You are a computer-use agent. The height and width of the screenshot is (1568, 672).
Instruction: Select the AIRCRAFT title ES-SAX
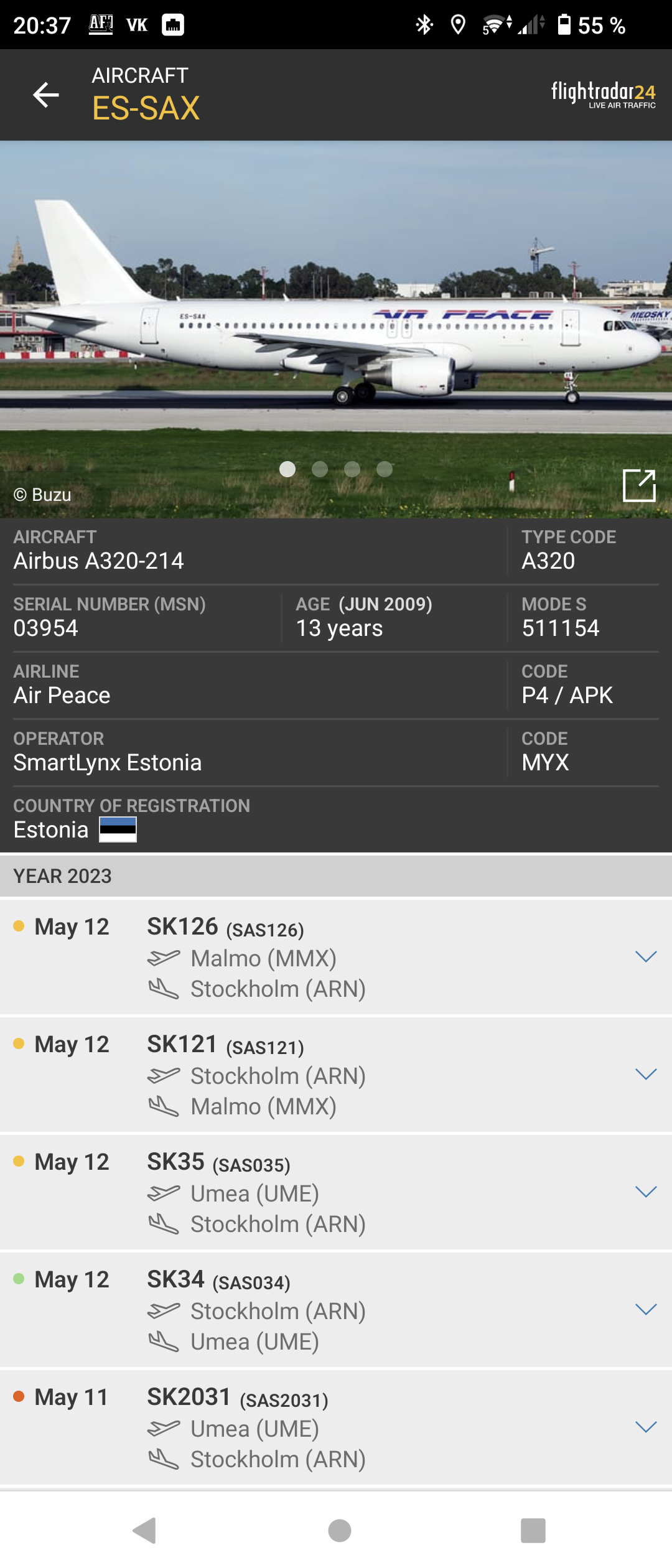(146, 106)
